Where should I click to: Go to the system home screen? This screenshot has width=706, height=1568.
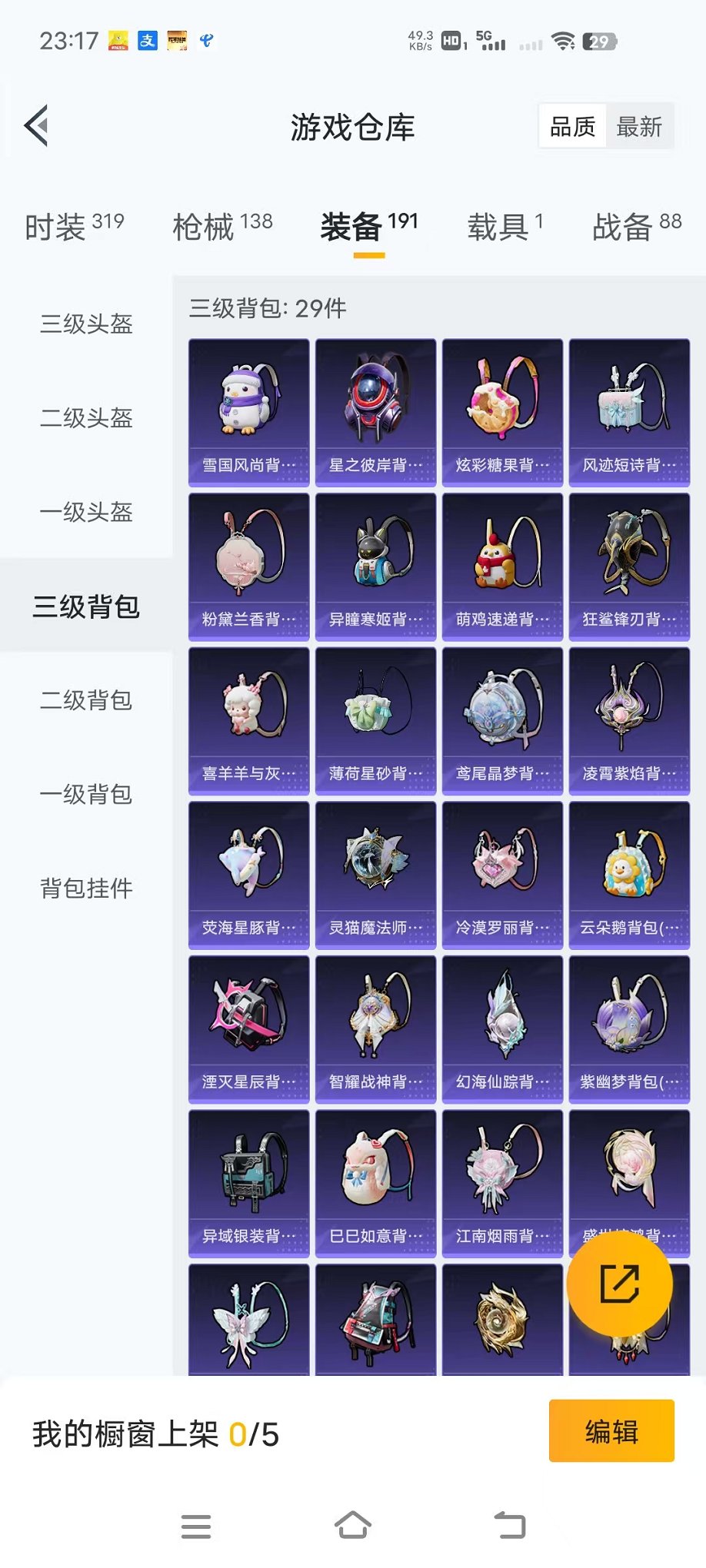click(353, 1525)
